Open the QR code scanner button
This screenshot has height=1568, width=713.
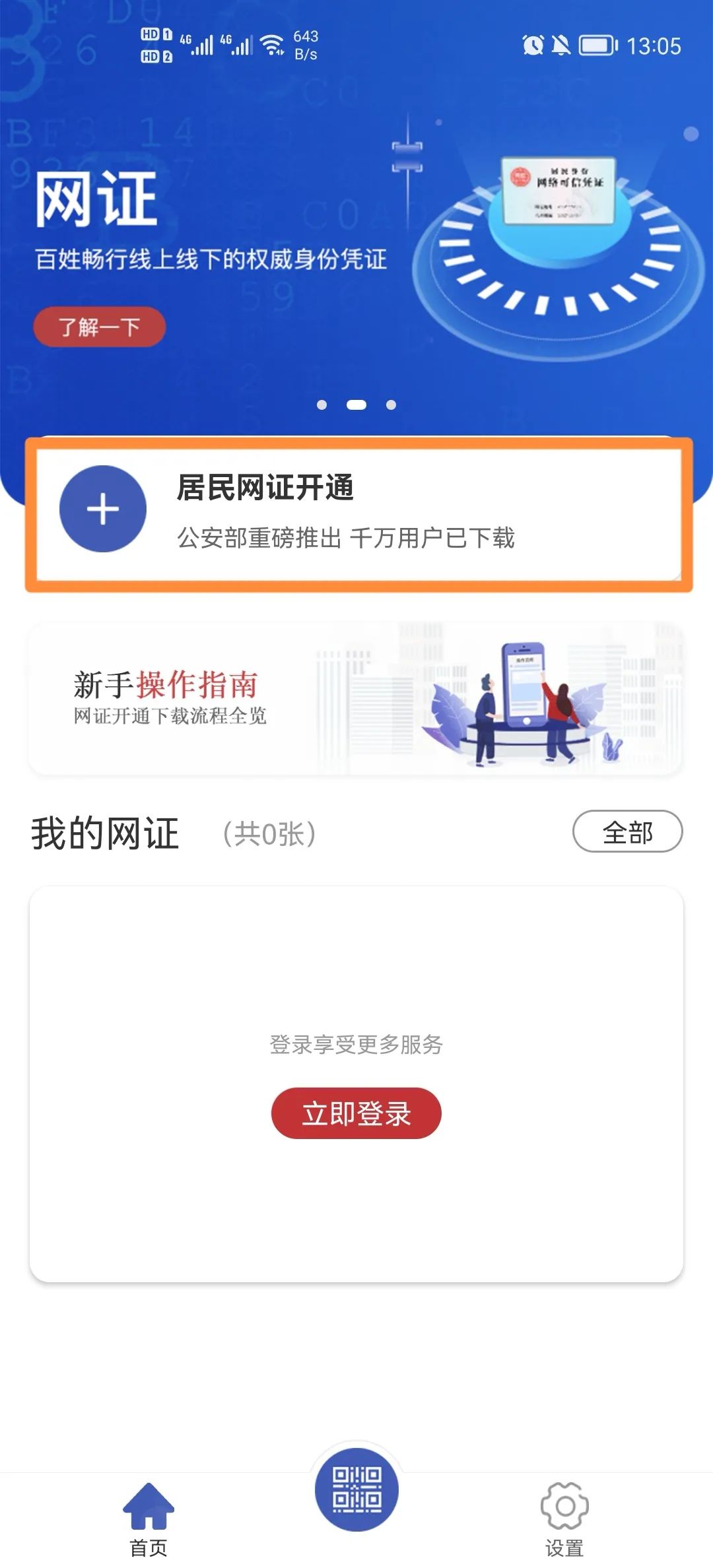pyautogui.click(x=356, y=1489)
